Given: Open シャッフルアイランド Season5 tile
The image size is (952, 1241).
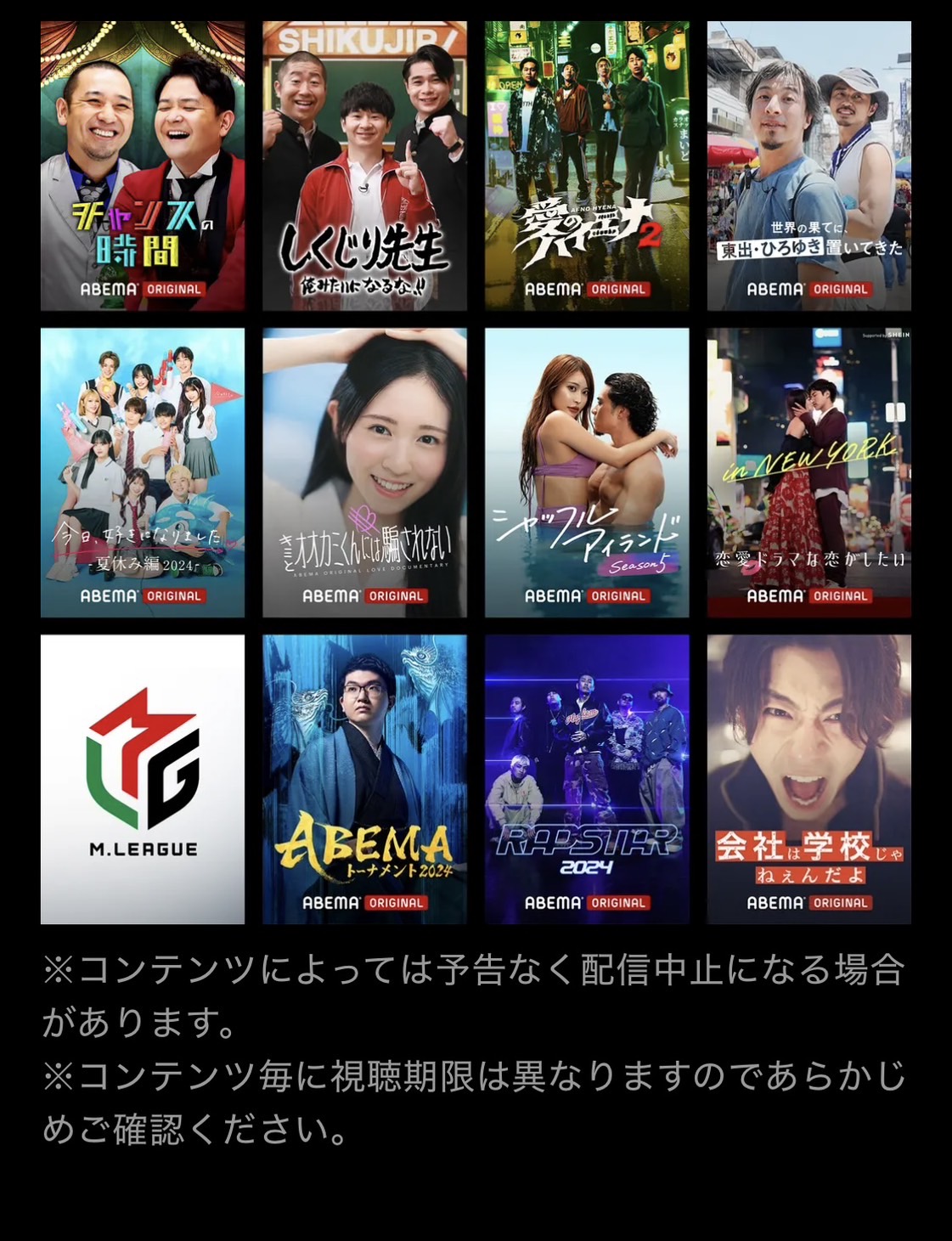Looking at the screenshot, I should [587, 472].
